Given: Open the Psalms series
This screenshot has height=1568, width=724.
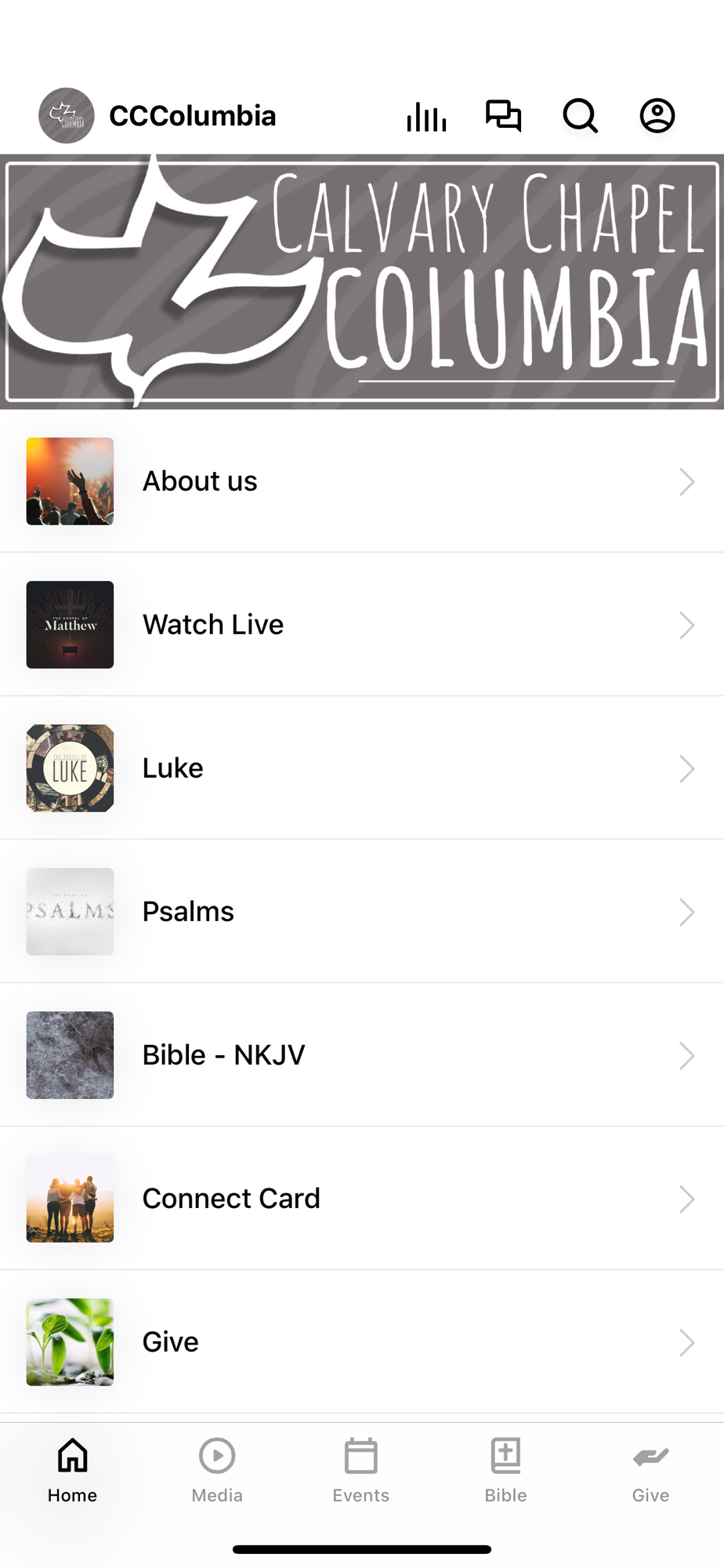Looking at the screenshot, I should (361, 912).
